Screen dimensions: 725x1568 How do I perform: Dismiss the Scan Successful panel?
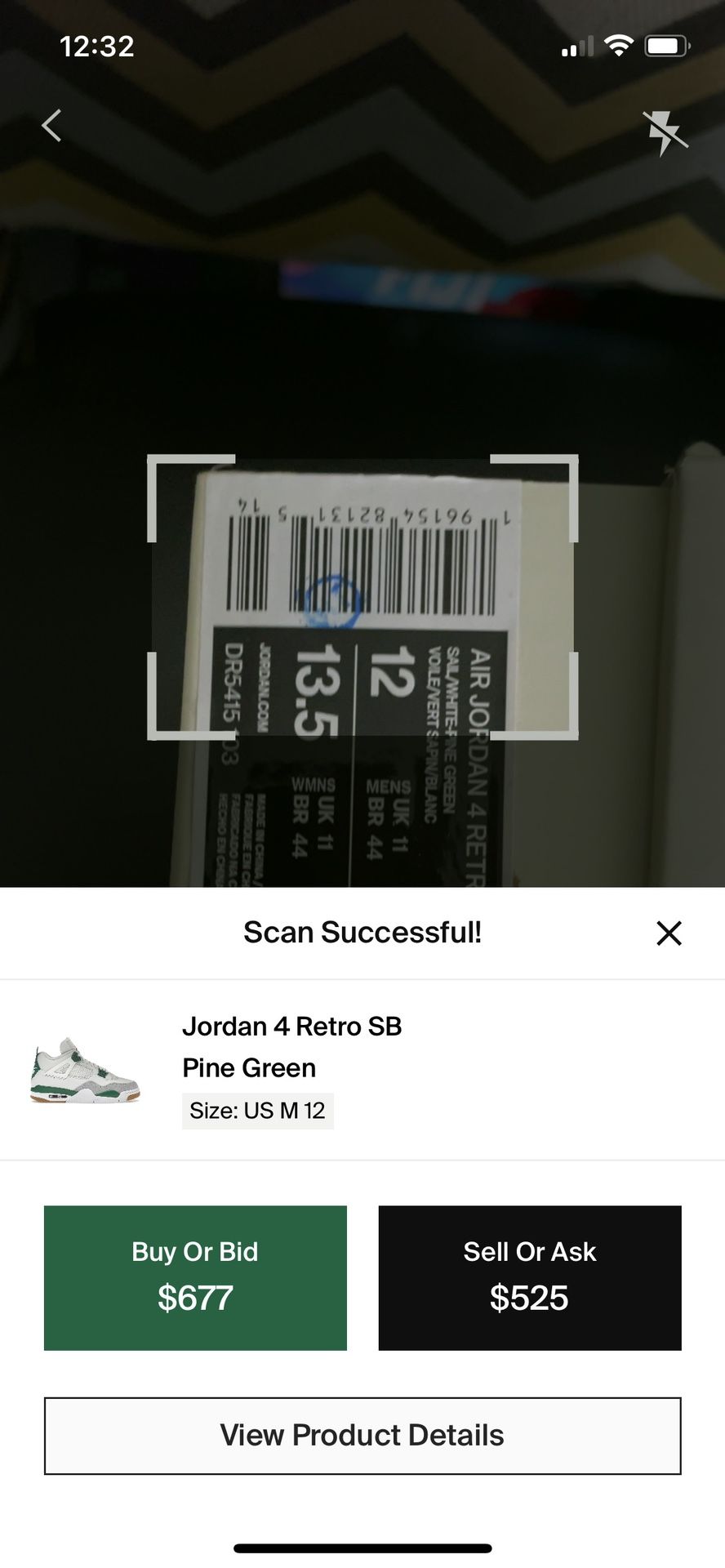click(x=669, y=933)
